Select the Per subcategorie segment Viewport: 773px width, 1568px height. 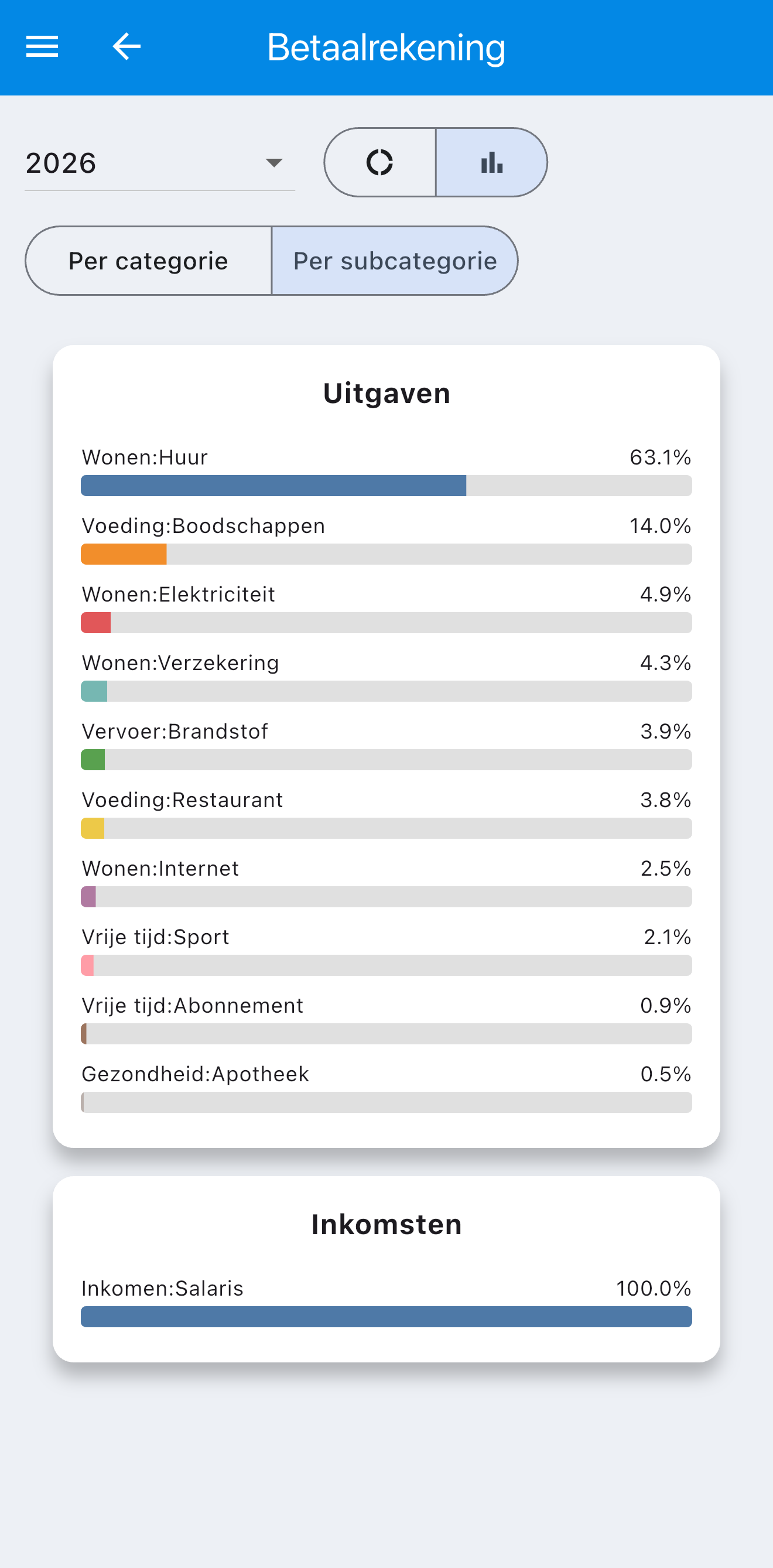click(x=395, y=261)
